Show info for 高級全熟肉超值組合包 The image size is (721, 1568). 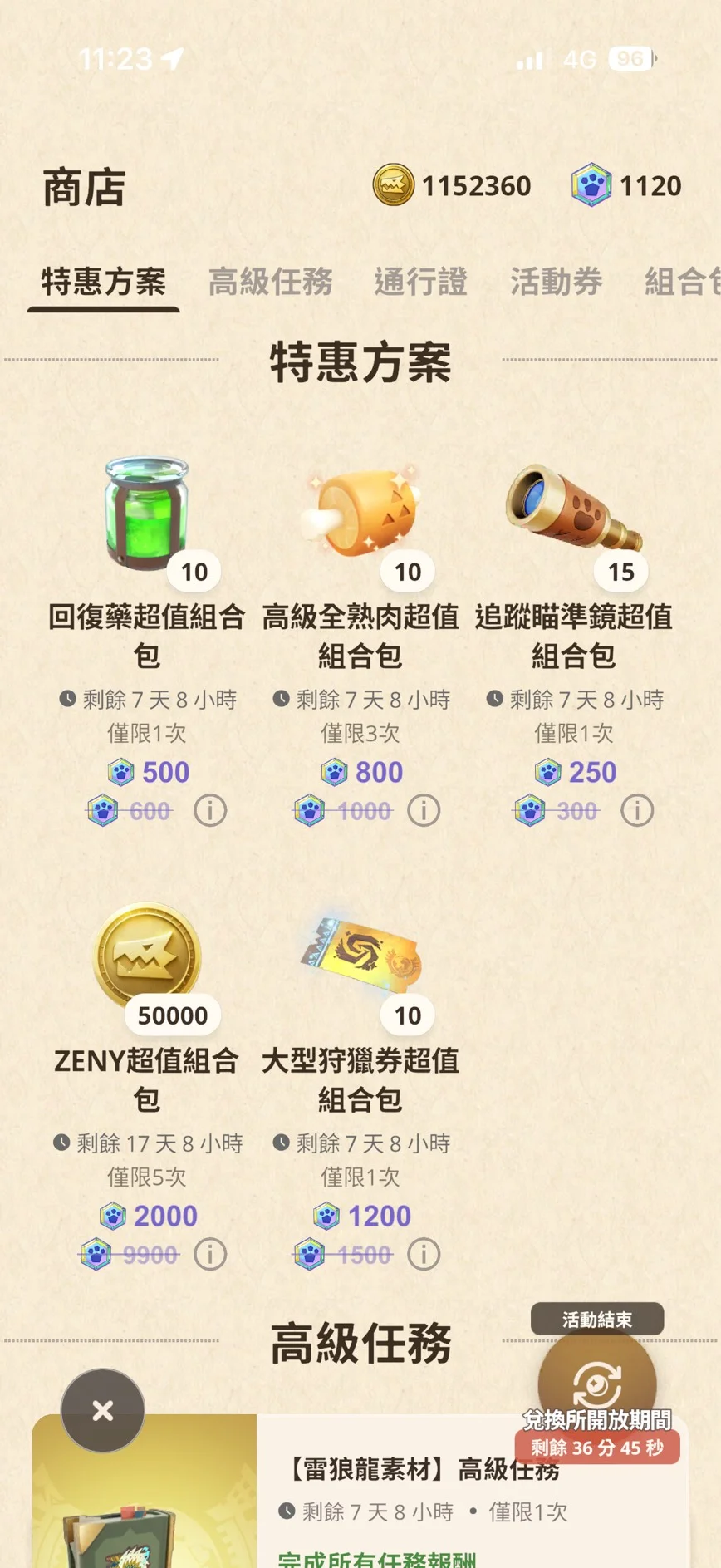point(424,810)
